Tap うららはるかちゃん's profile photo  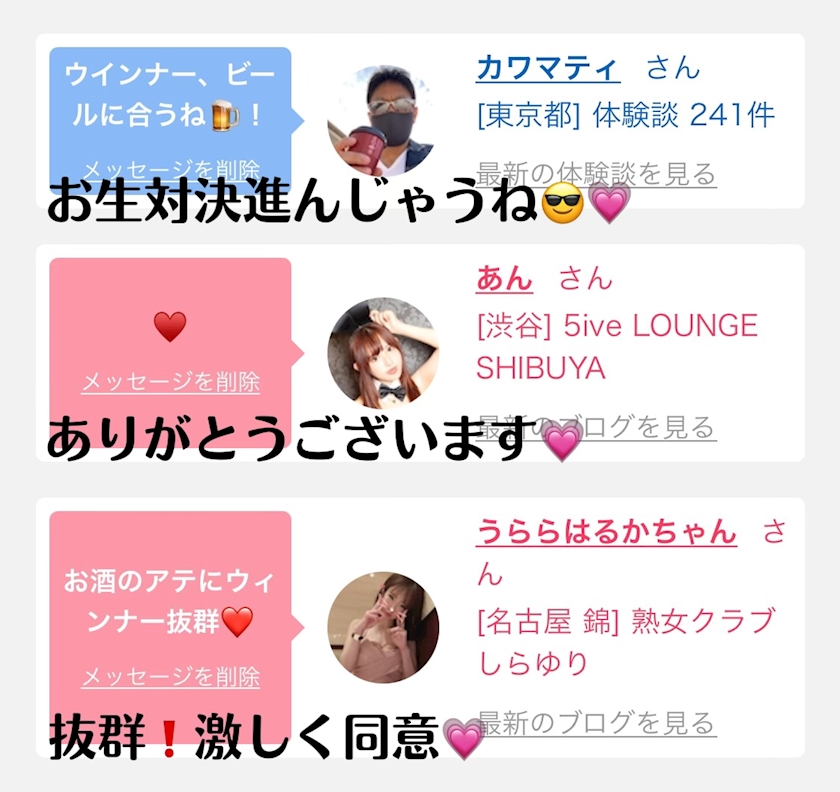[382, 627]
